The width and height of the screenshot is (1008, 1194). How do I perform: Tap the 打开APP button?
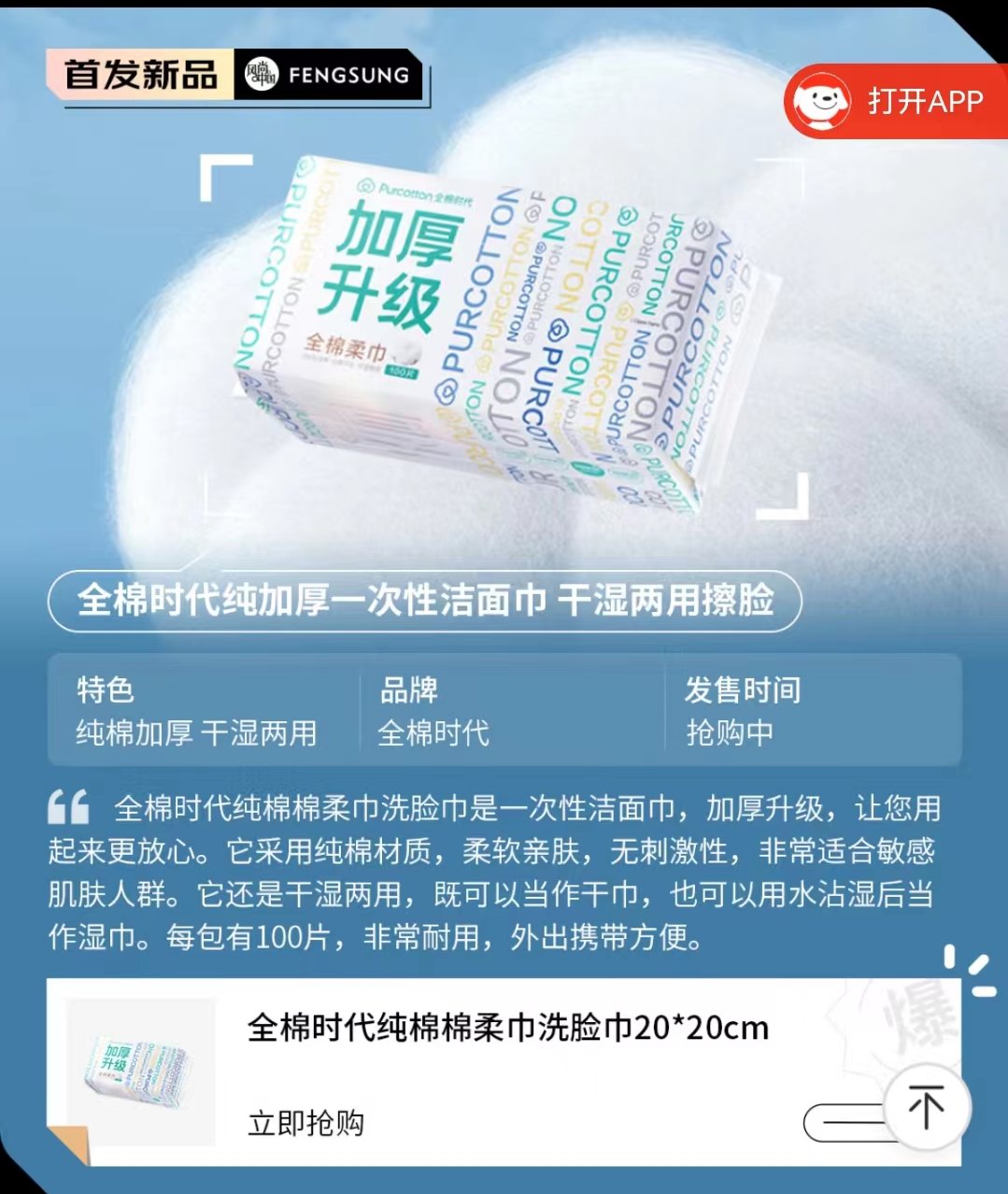pos(895,101)
